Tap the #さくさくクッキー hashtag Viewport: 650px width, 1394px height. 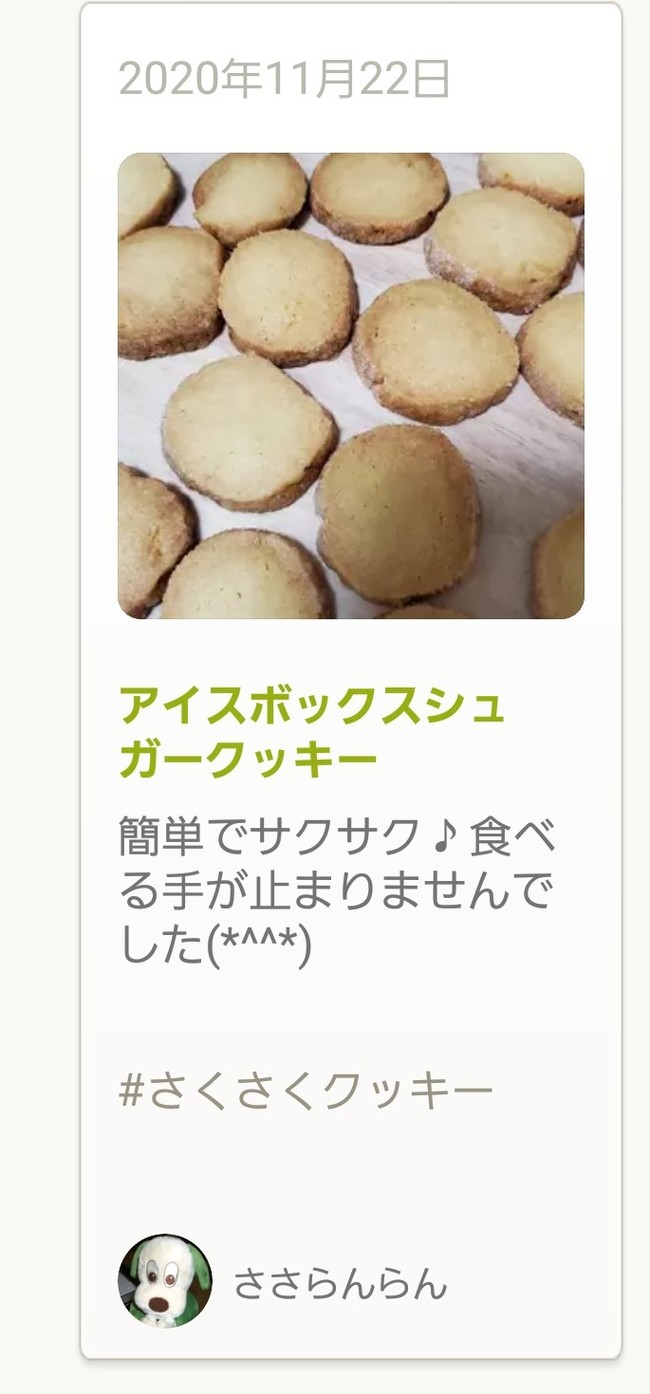[306, 1091]
